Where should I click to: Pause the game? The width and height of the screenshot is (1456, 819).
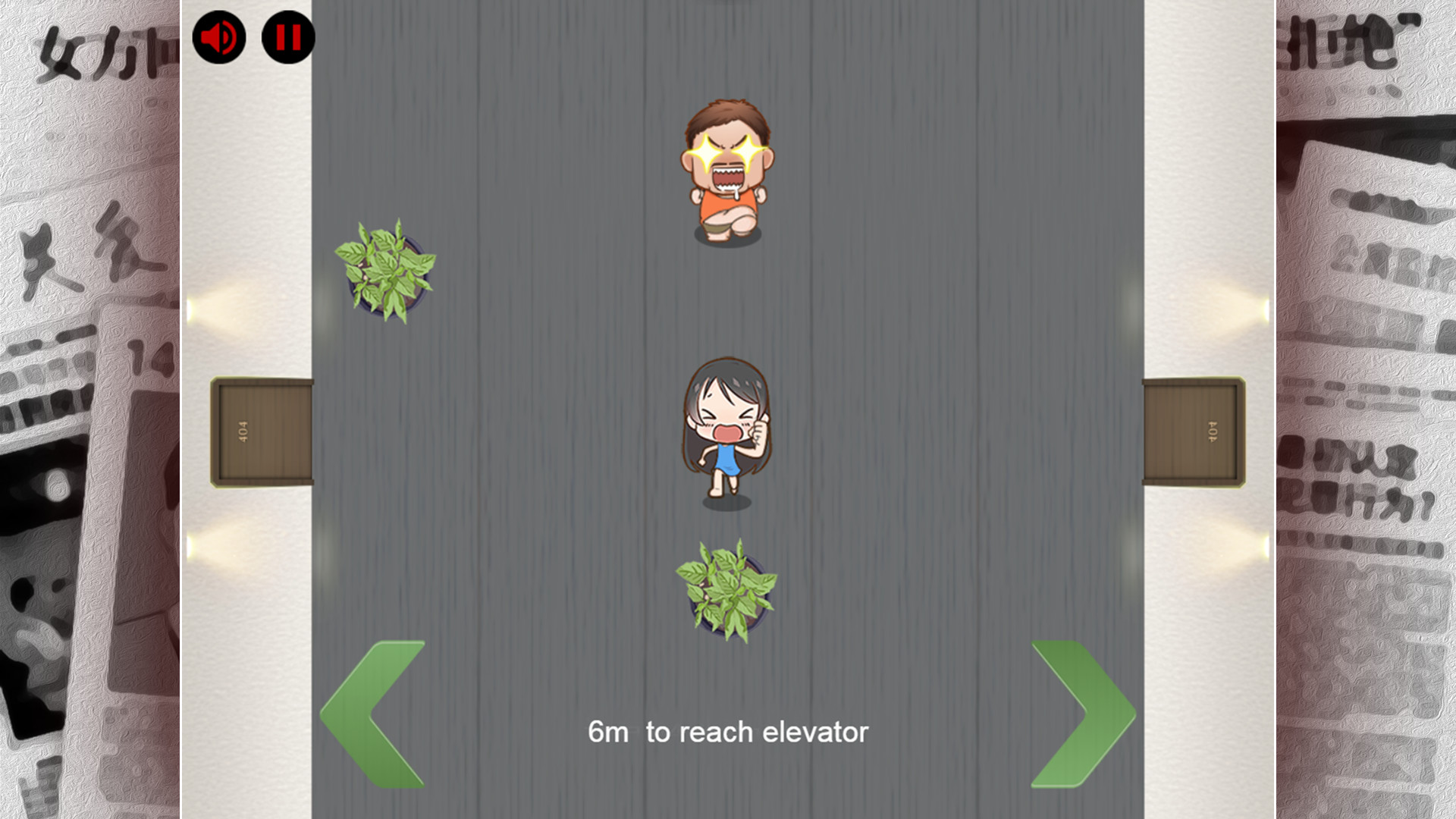click(288, 37)
